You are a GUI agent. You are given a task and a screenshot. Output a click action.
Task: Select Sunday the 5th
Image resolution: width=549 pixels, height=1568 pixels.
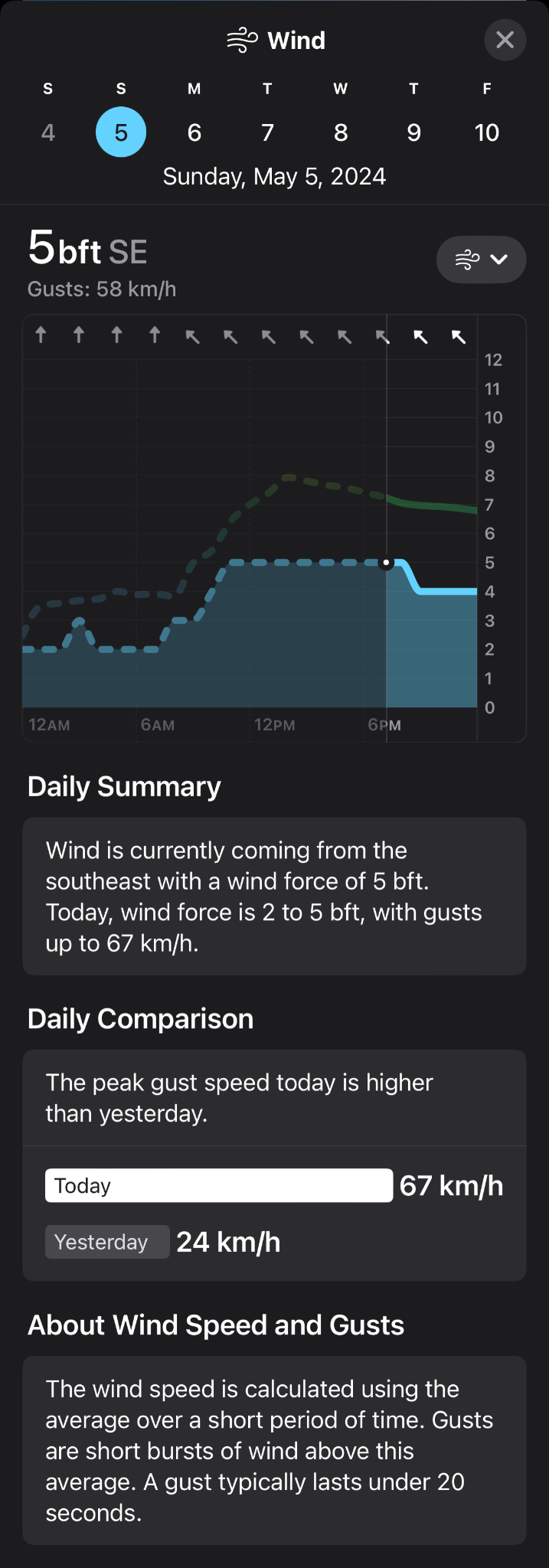(x=121, y=132)
